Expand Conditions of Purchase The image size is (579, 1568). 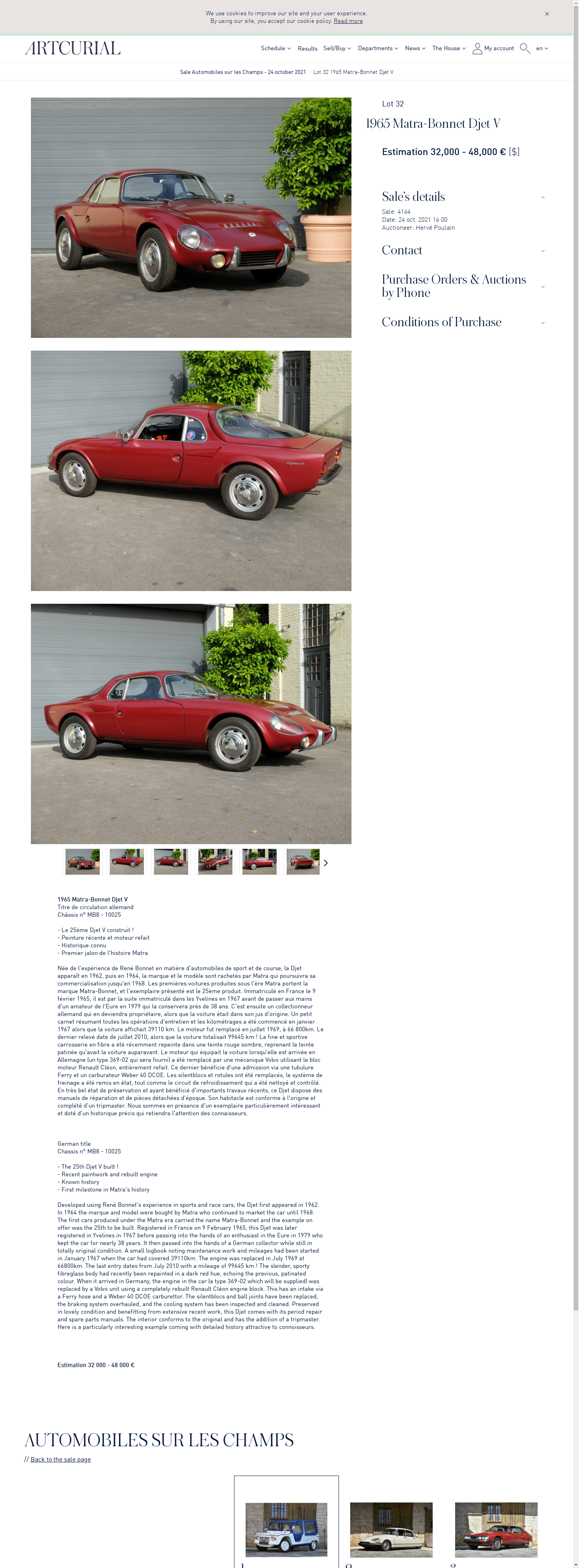(542, 323)
